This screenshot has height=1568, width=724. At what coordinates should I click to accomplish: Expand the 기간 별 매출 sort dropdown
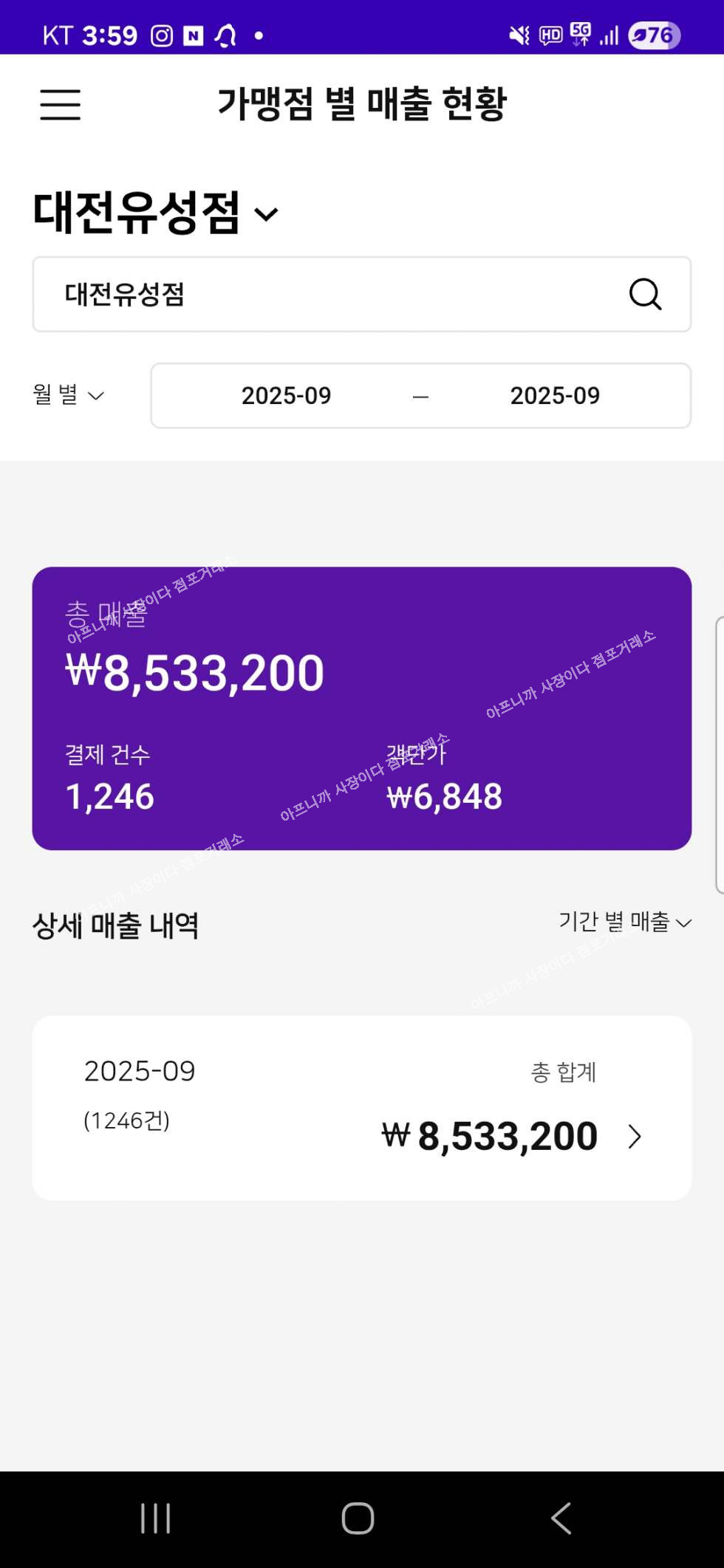[625, 922]
